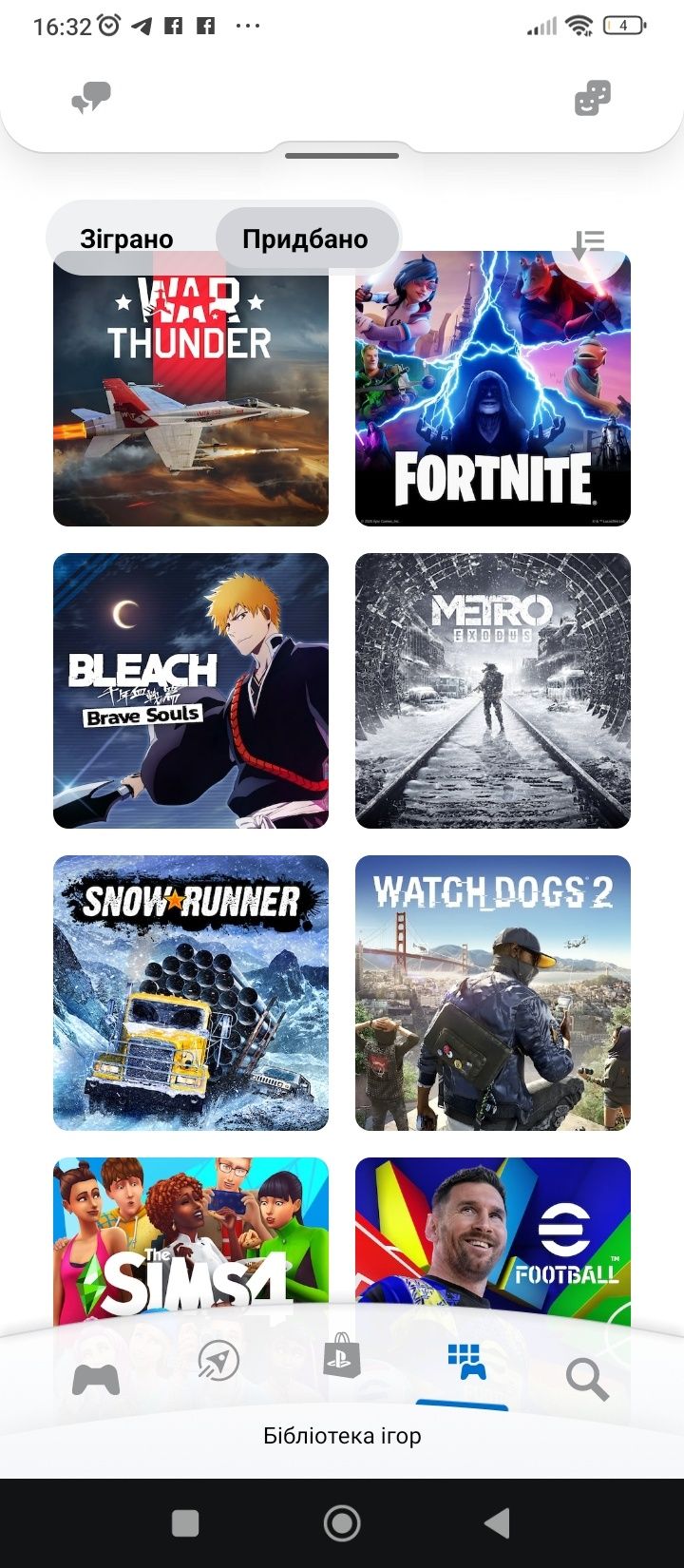The height and width of the screenshot is (1568, 684).
Task: Open the eFootball game tile
Action: coord(492,1235)
